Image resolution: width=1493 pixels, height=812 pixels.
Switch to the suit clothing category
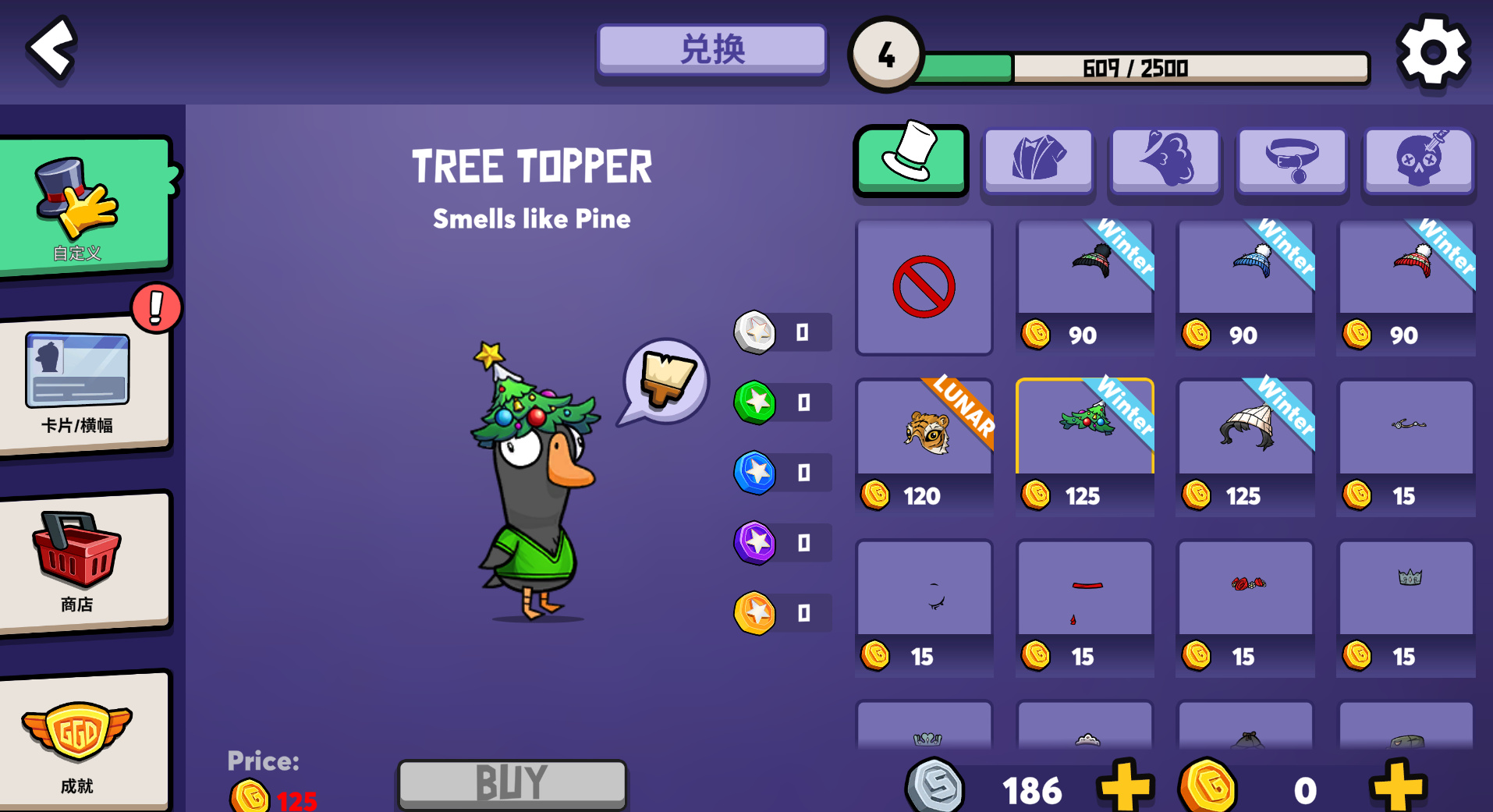click(1037, 160)
